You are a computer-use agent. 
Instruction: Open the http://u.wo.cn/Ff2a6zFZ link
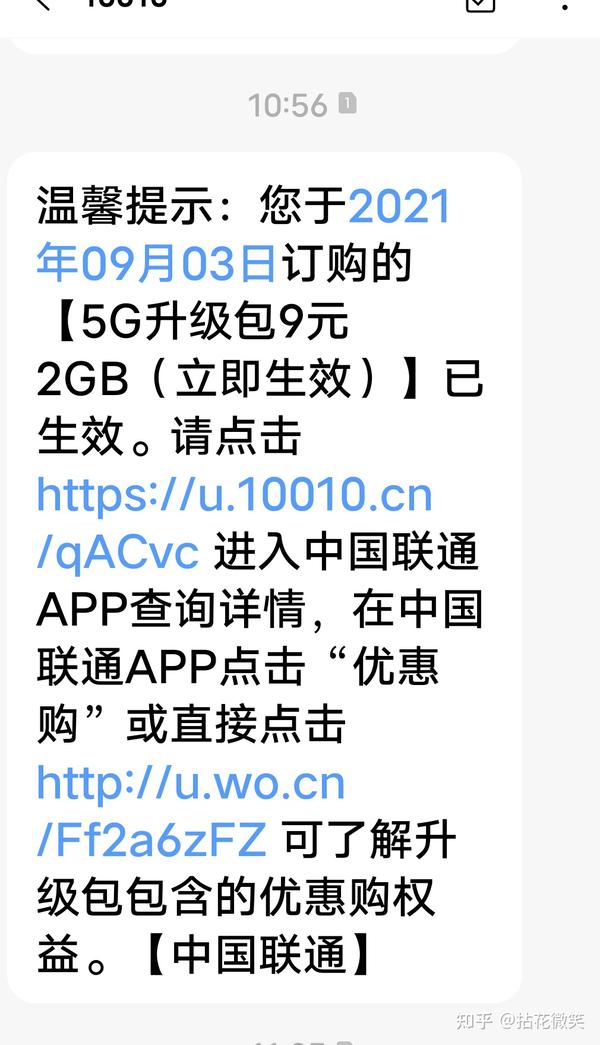click(190, 784)
